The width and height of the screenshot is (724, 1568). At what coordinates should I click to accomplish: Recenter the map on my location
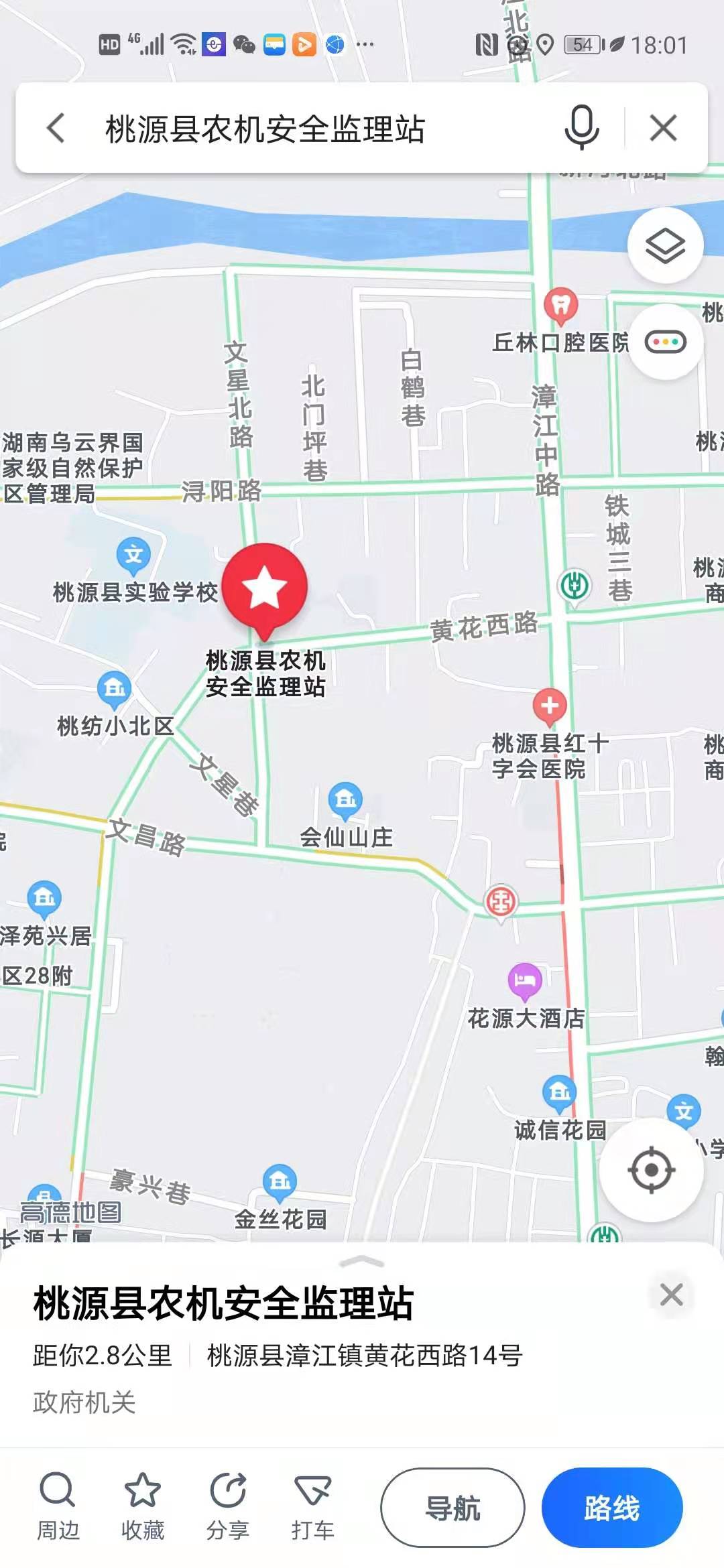pyautogui.click(x=650, y=1170)
